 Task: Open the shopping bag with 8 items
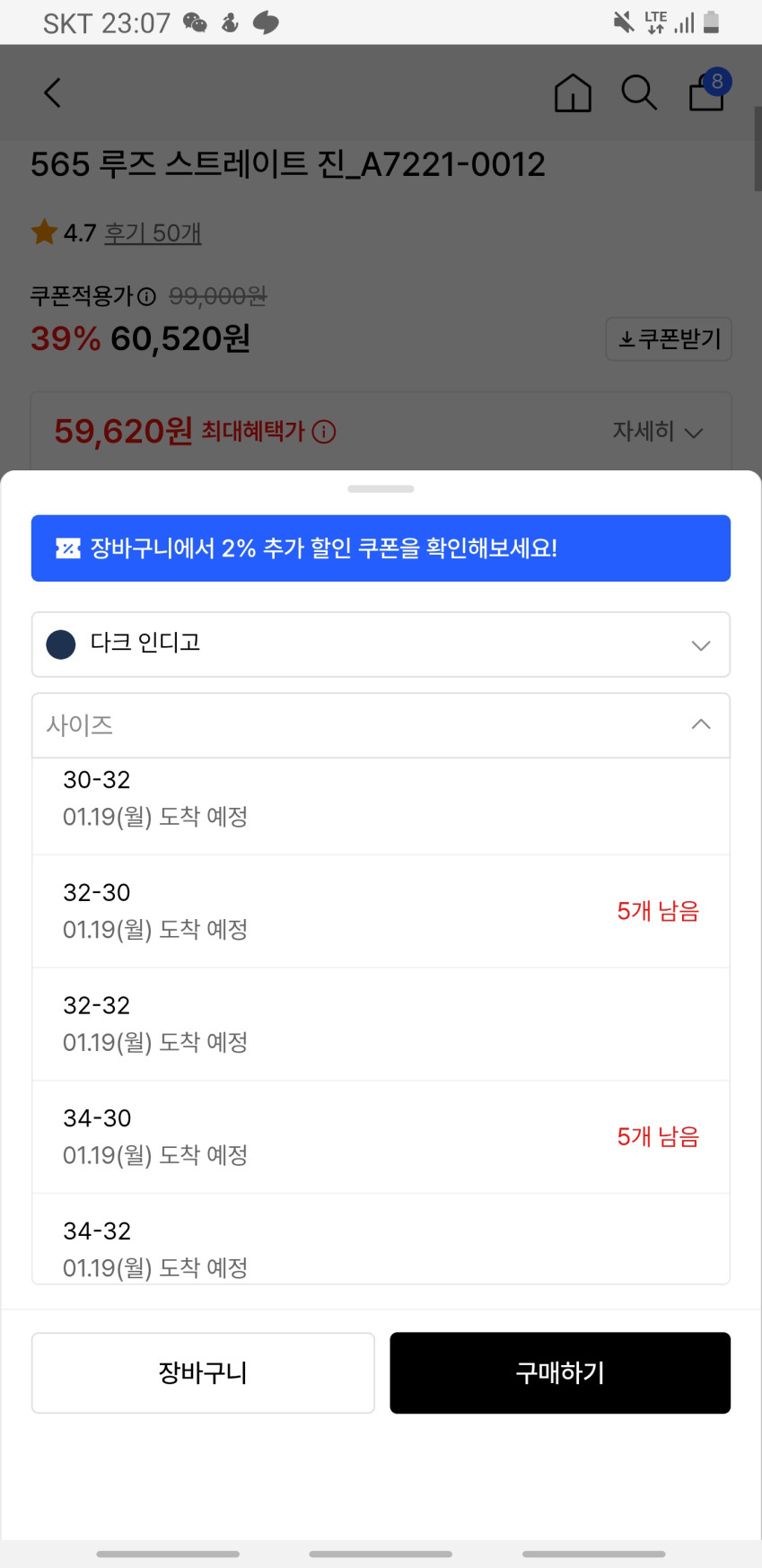(x=708, y=91)
